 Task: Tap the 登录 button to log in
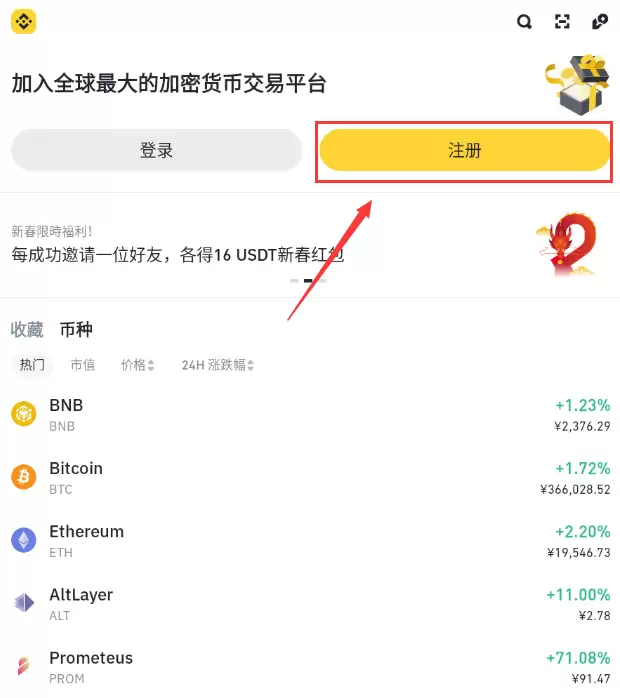(156, 151)
